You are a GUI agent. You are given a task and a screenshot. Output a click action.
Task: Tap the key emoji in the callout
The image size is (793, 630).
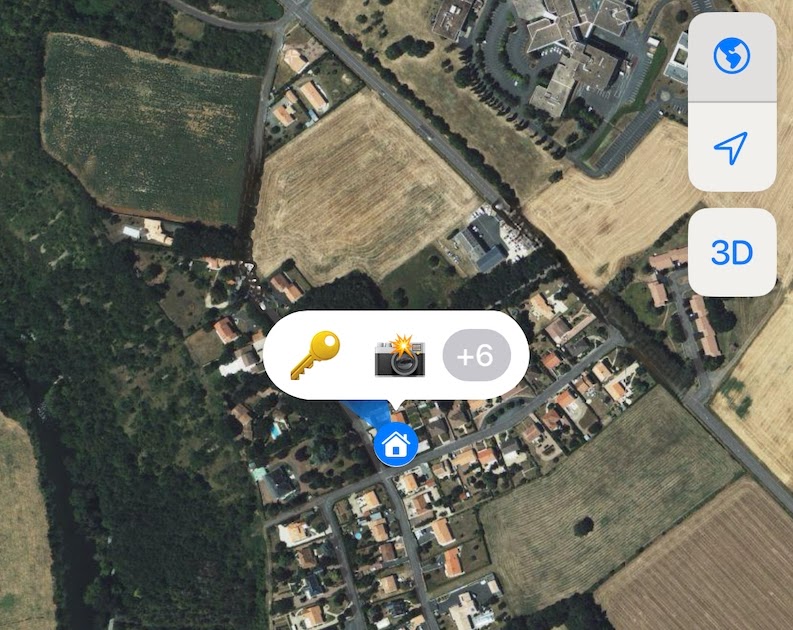(x=315, y=355)
